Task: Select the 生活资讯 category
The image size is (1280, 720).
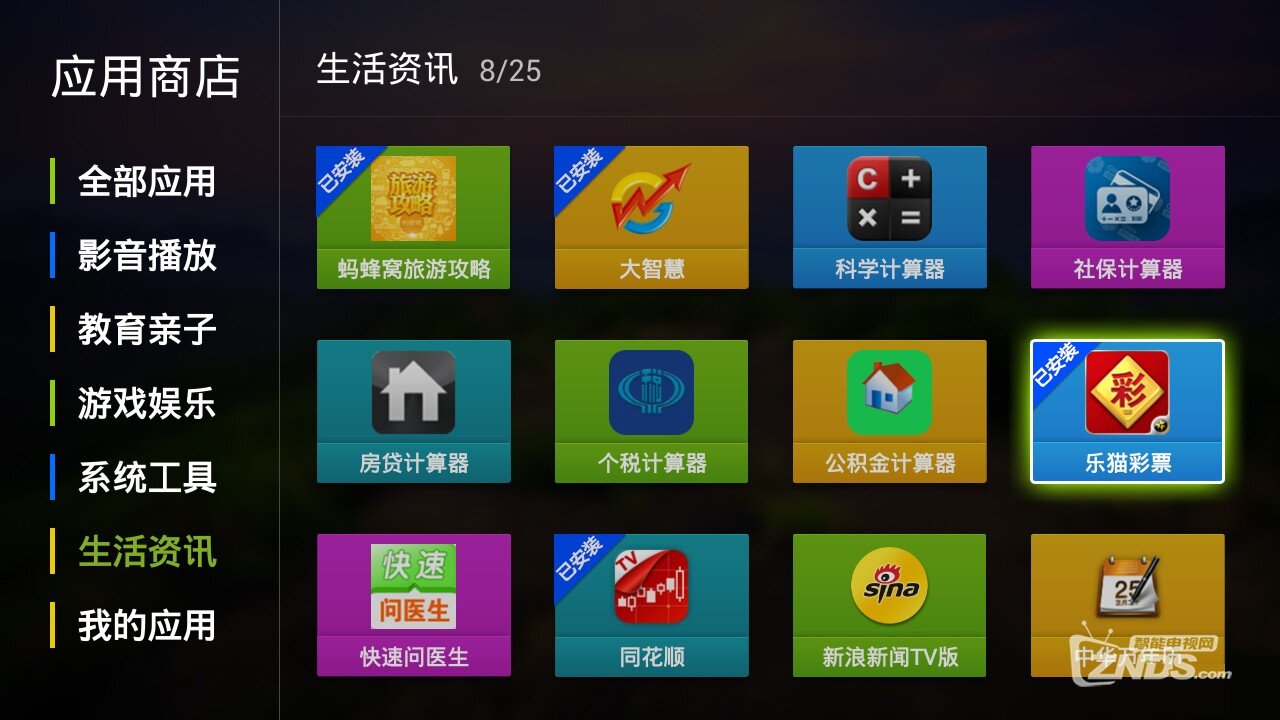Action: point(146,552)
